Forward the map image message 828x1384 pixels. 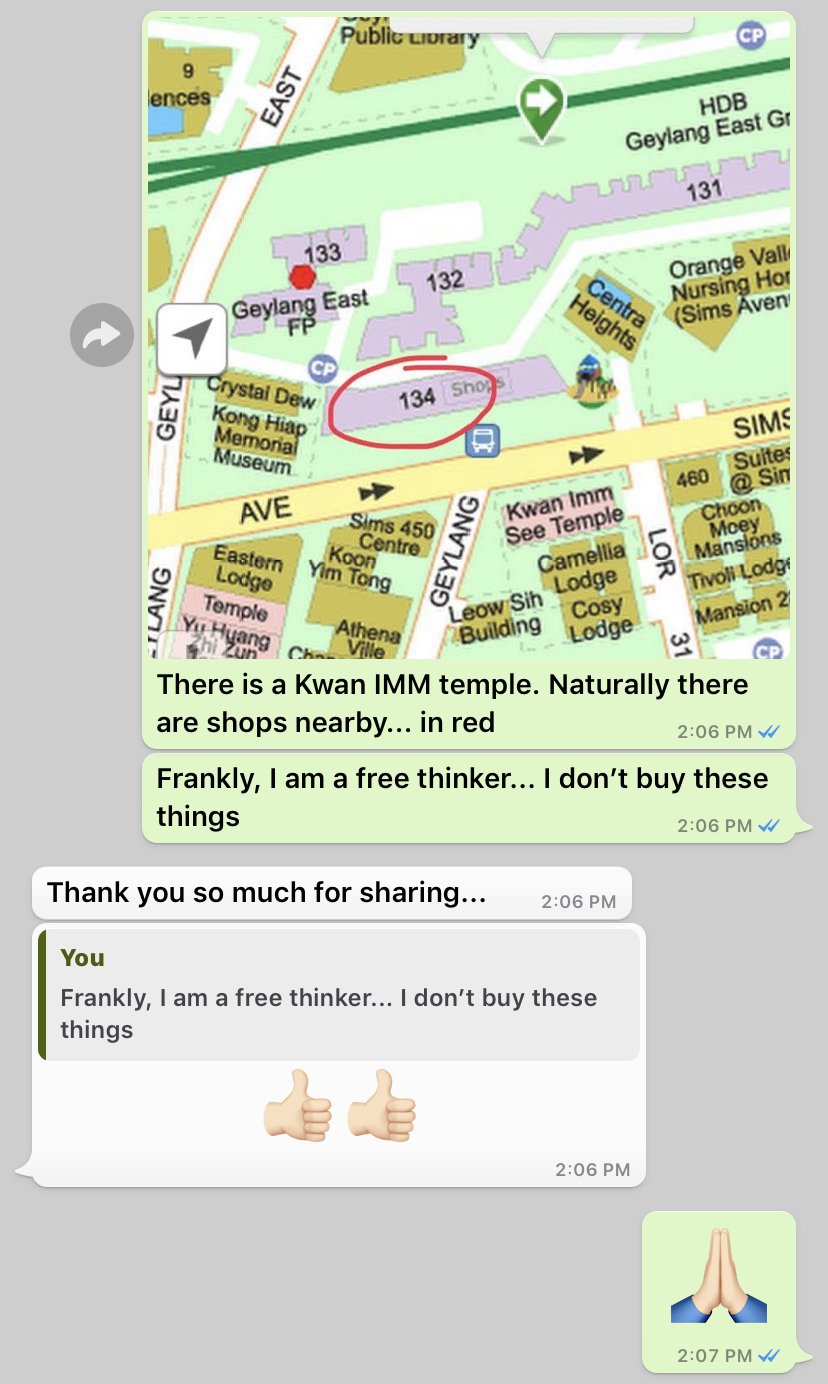[x=102, y=335]
